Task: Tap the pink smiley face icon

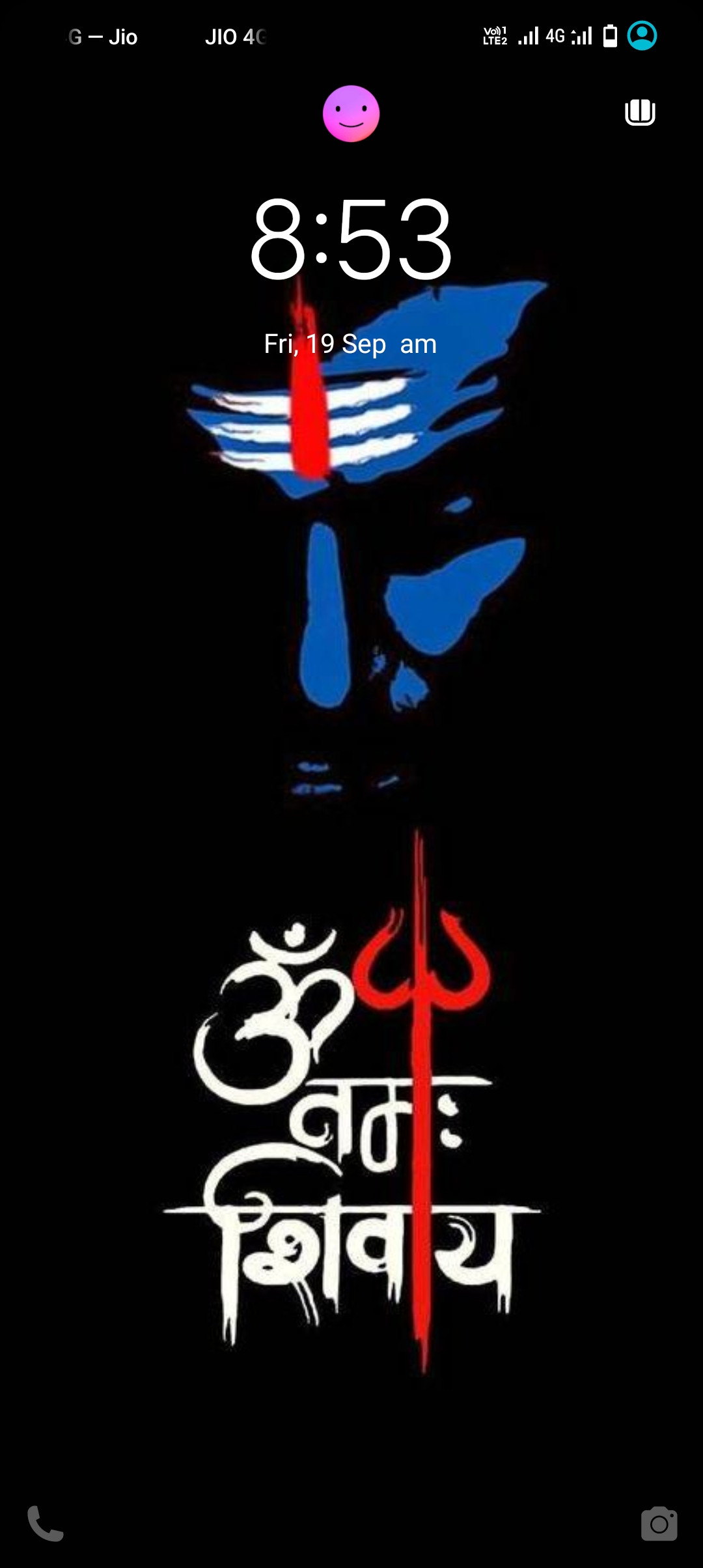Action: click(x=351, y=114)
